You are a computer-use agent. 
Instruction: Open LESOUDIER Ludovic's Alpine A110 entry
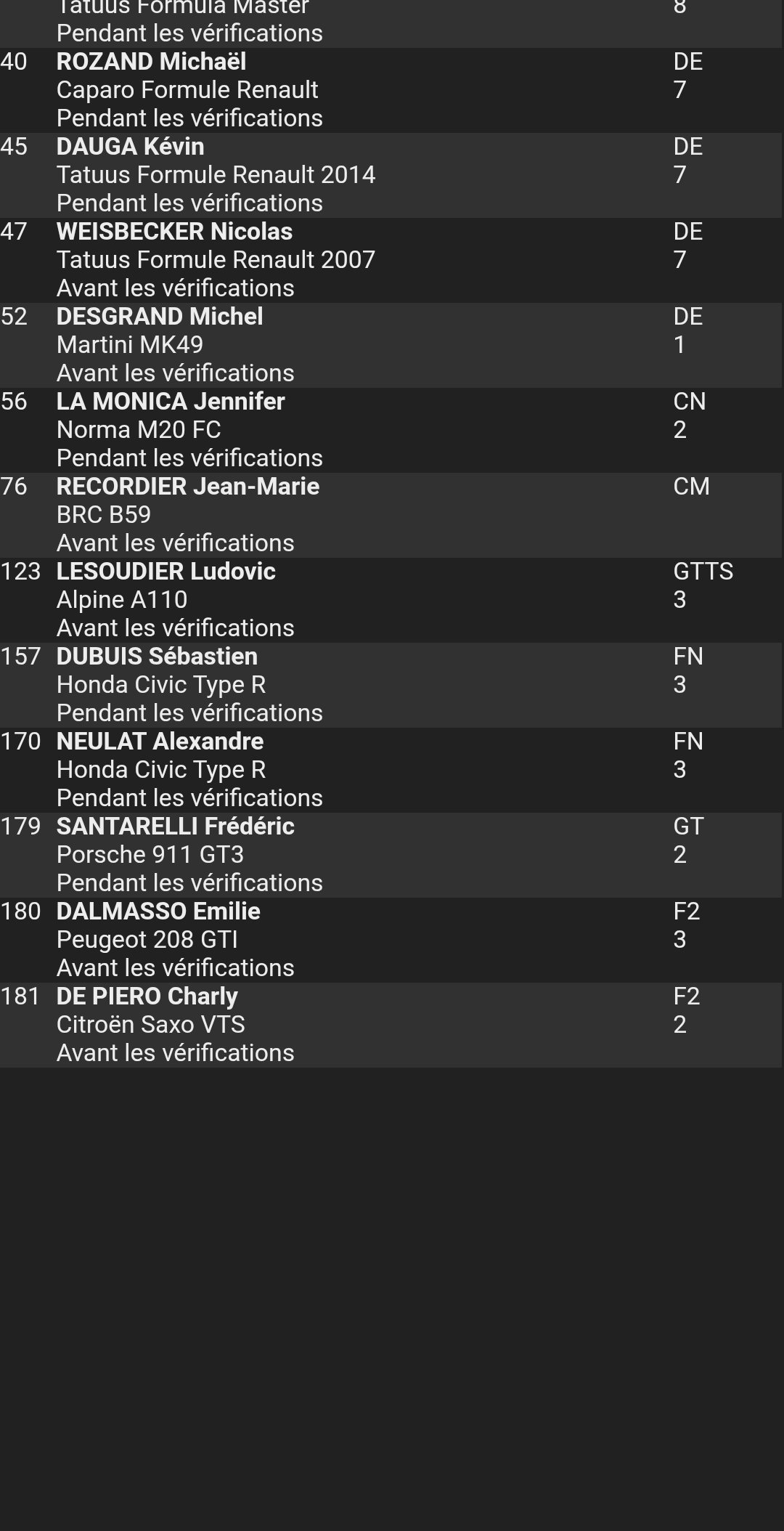[x=391, y=600]
